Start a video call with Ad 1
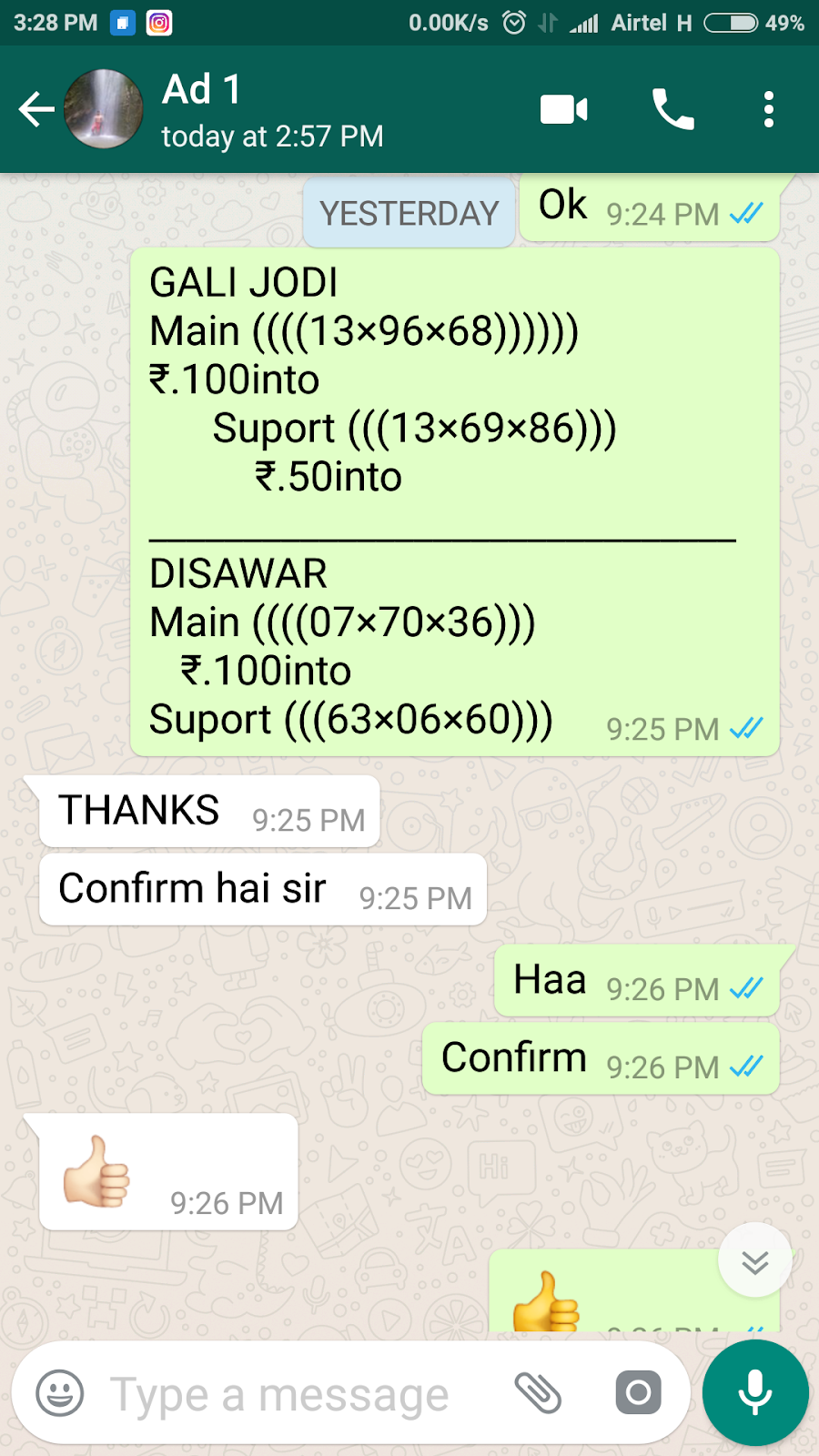This screenshot has width=819, height=1456. 564,109
